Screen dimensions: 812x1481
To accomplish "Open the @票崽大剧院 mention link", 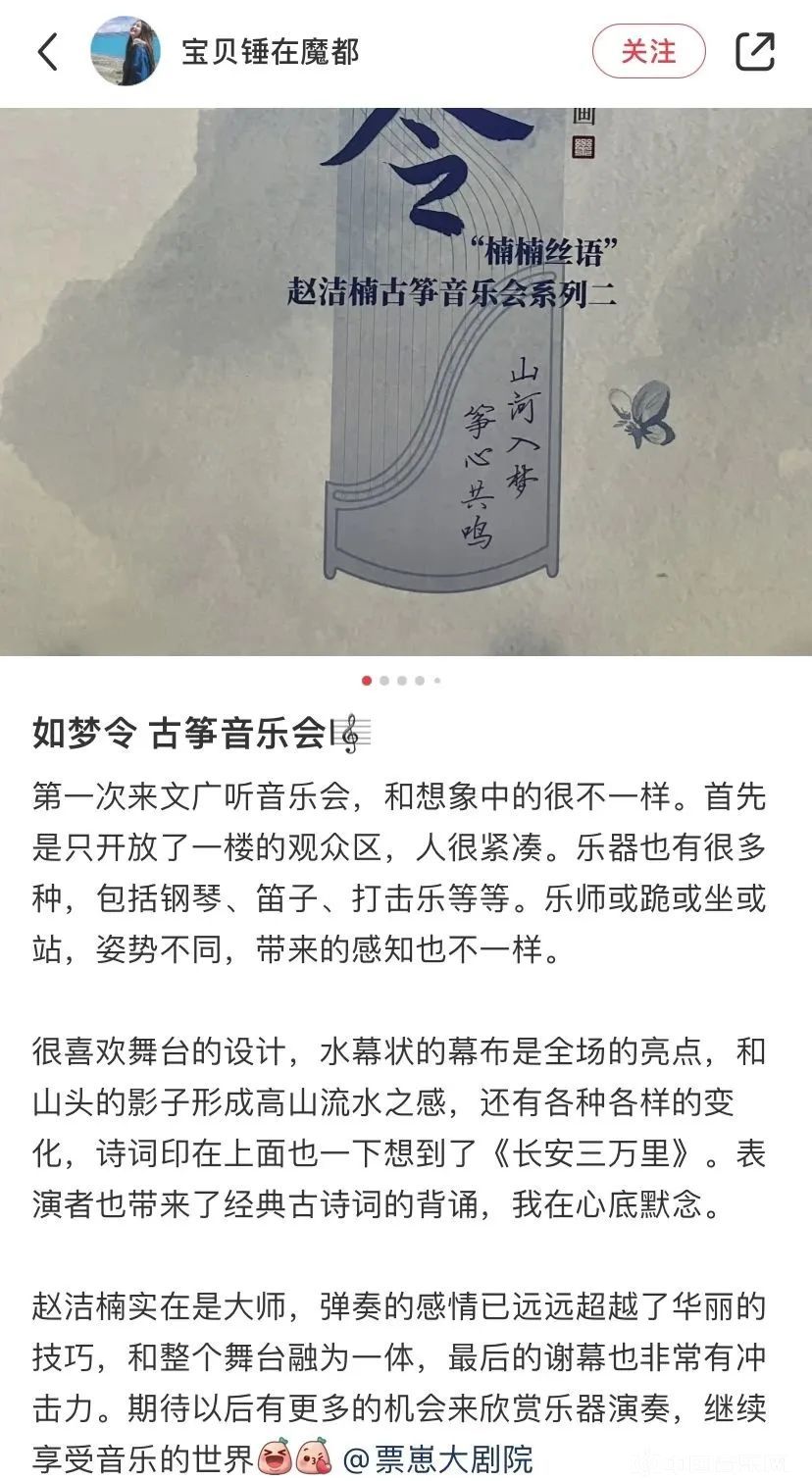I will click(438, 1457).
